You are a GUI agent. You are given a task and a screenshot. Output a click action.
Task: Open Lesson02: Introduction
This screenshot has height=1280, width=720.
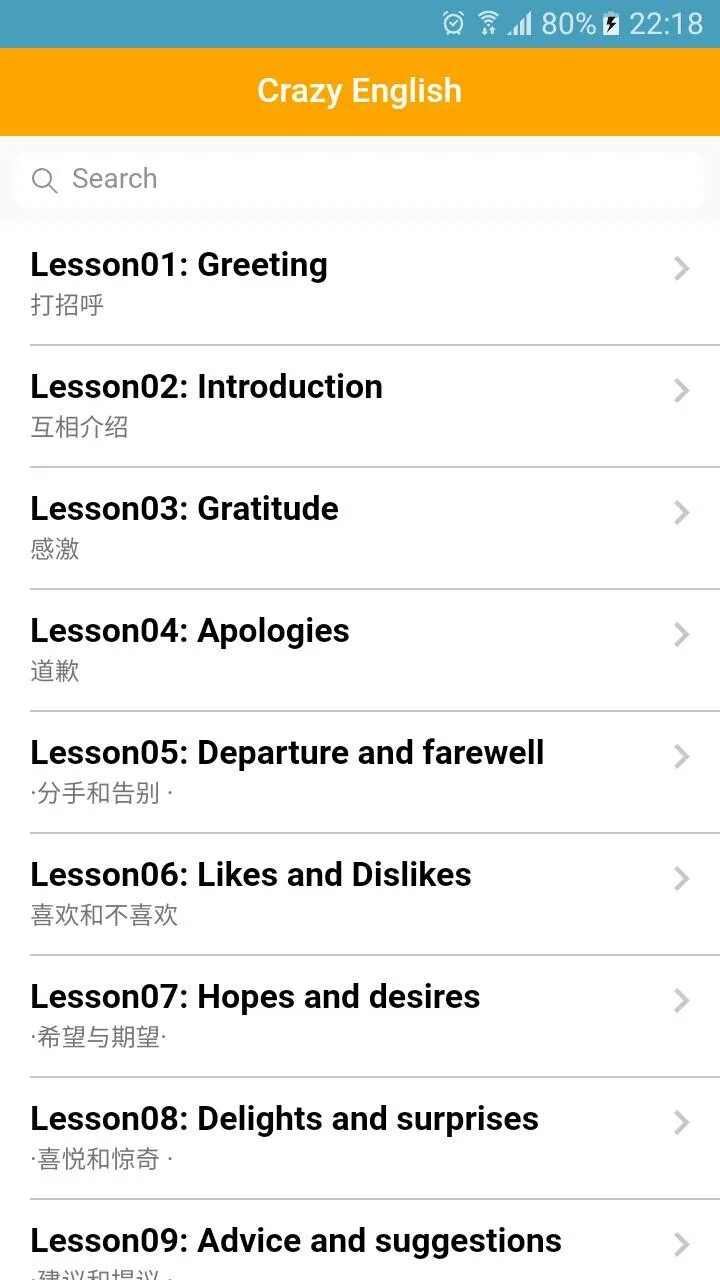tap(360, 405)
